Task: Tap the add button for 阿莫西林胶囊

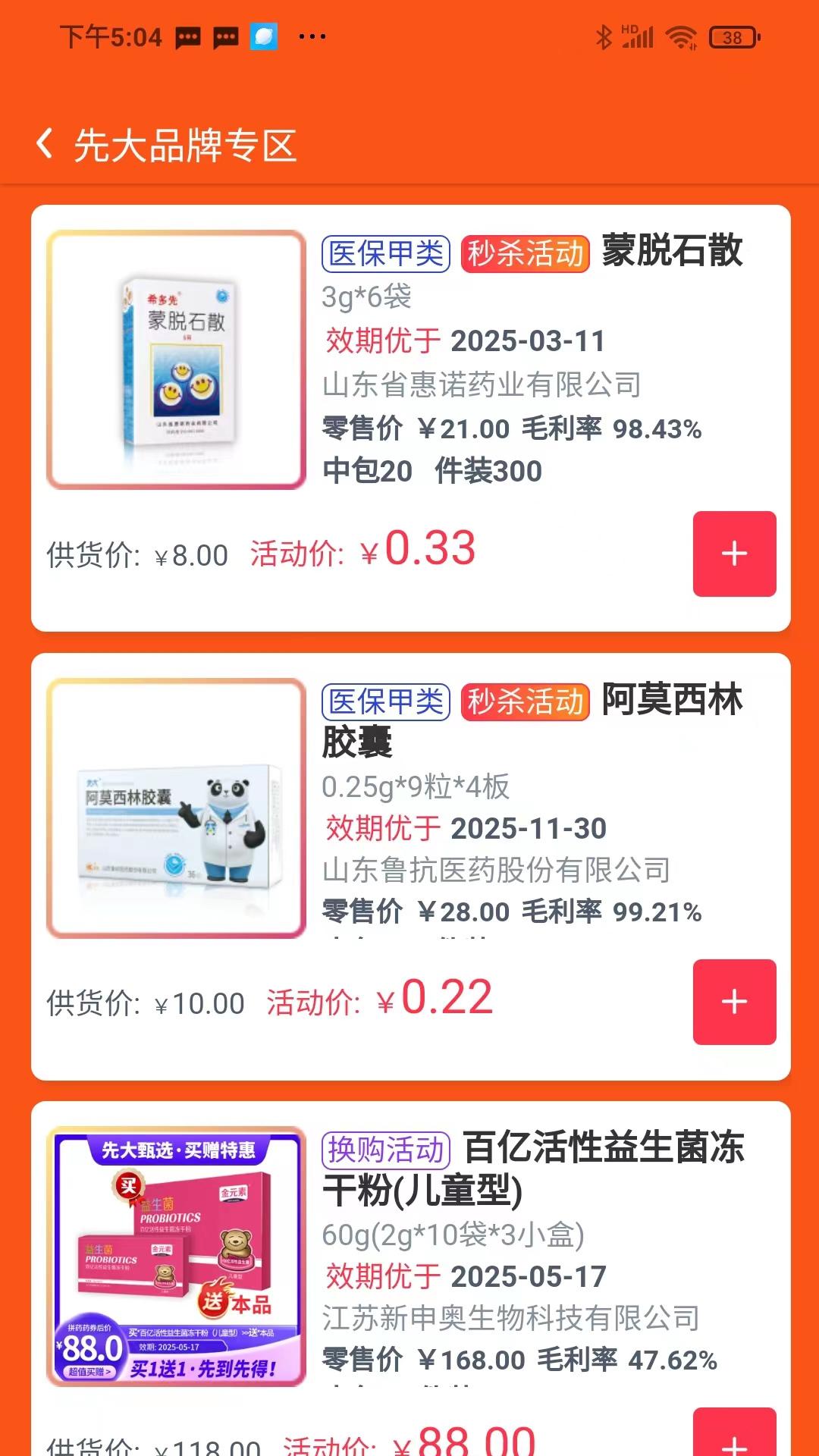Action: point(733,1003)
